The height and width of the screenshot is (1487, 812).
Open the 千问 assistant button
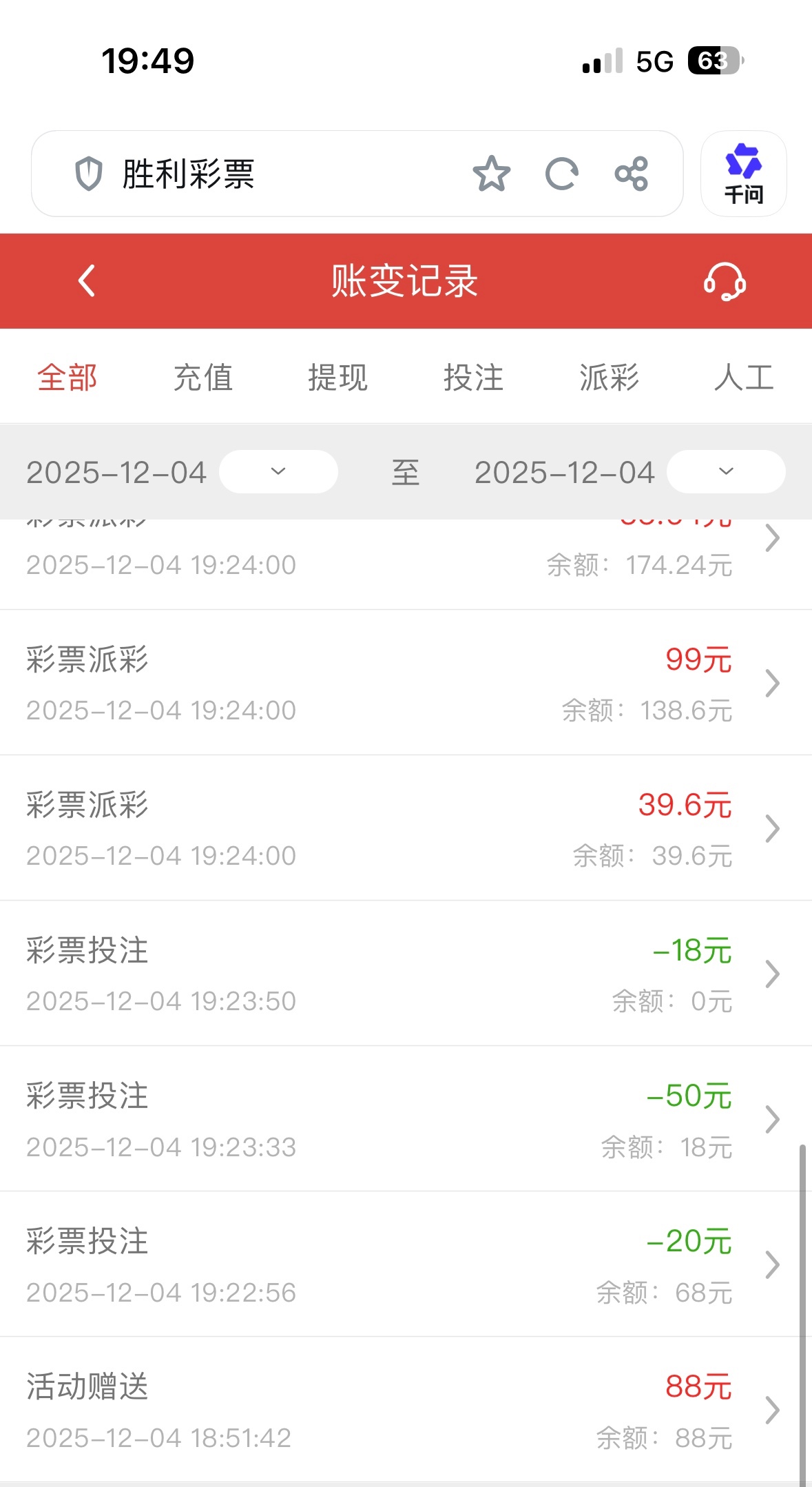[743, 174]
